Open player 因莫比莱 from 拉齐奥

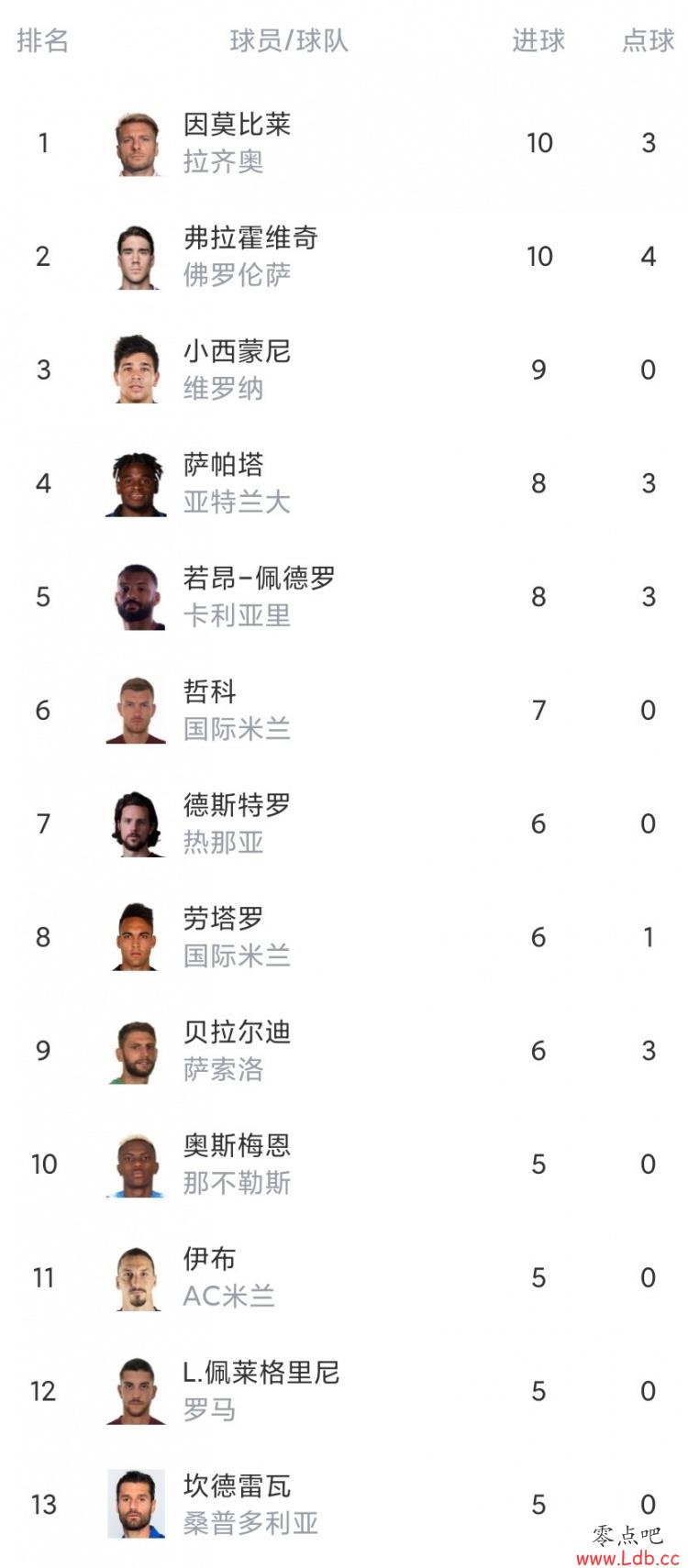[x=344, y=143]
